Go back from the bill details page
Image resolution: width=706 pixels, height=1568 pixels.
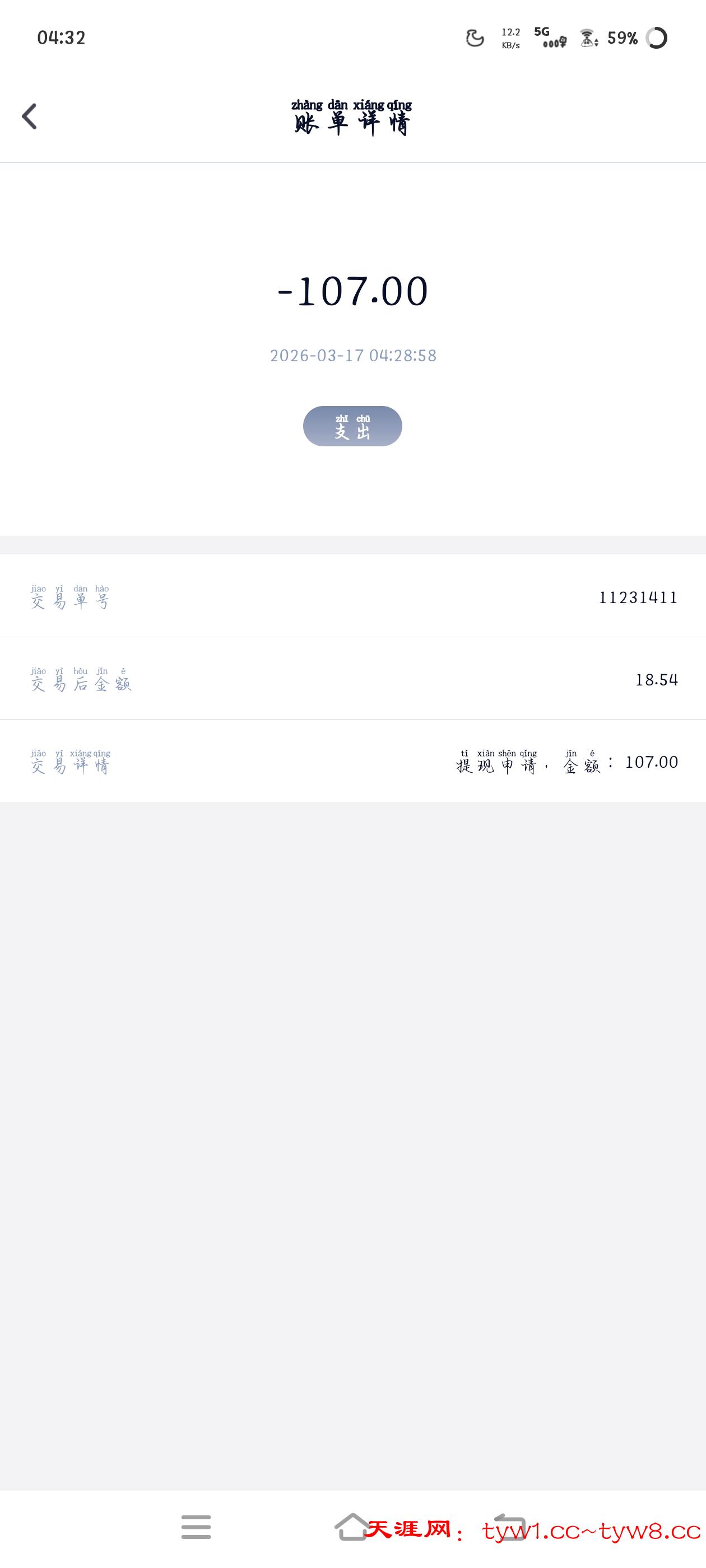click(29, 116)
